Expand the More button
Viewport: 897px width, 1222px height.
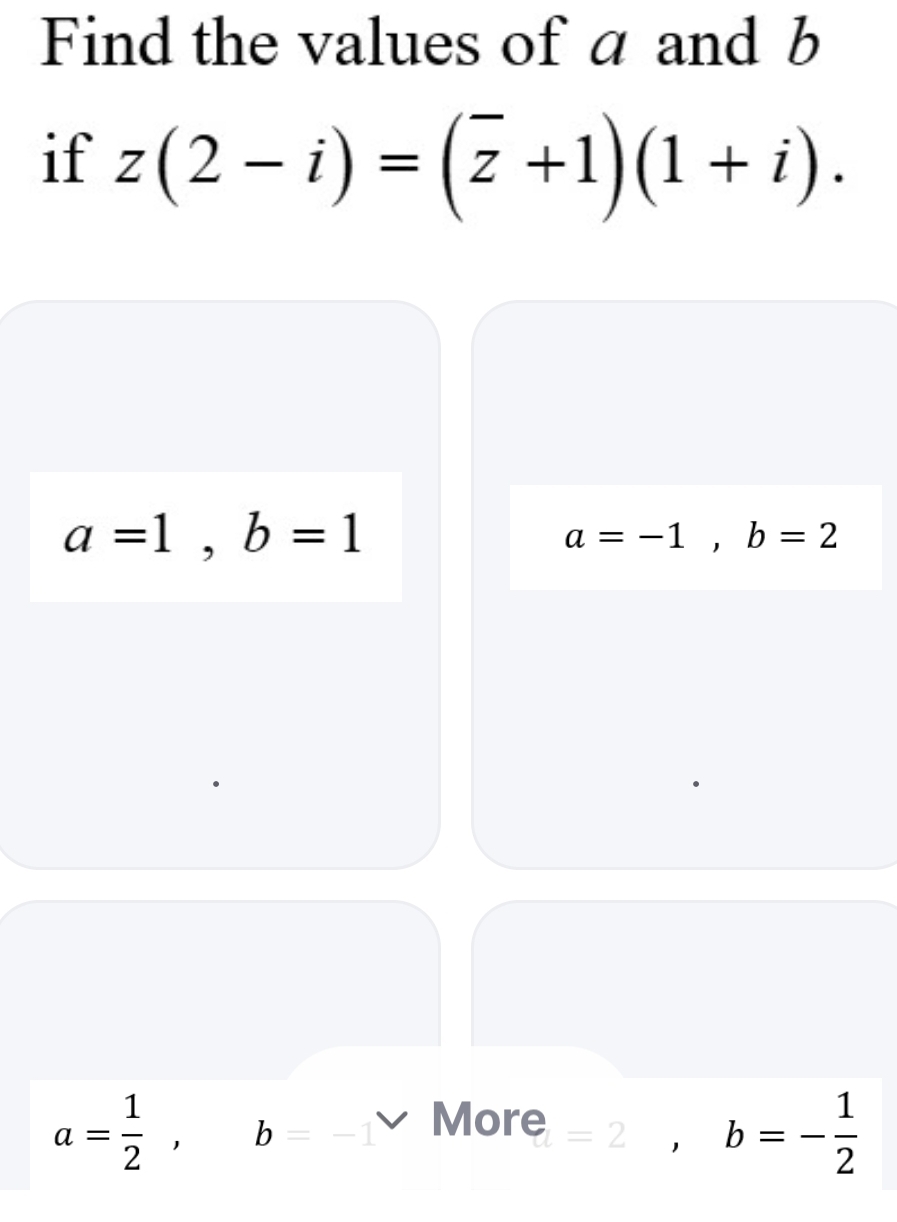[458, 1118]
